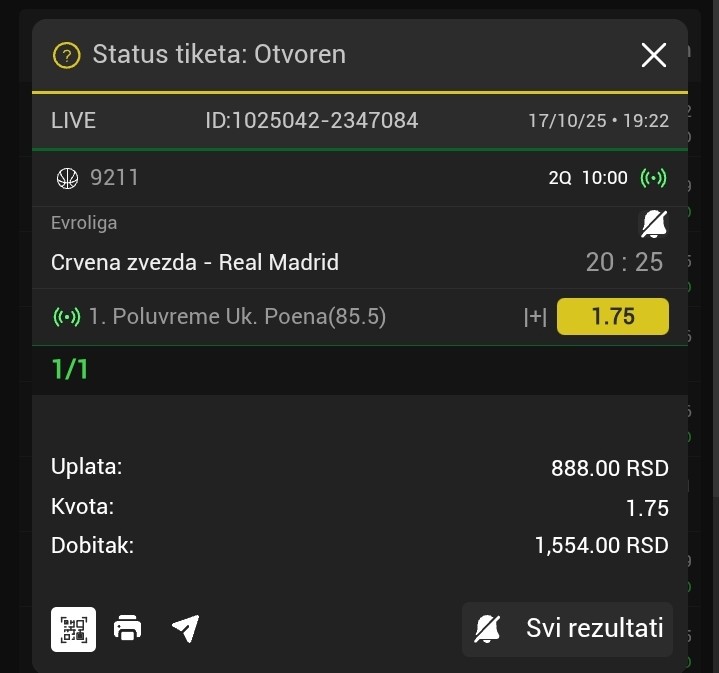Open the ticket status help icon
The width and height of the screenshot is (719, 673).
pyautogui.click(x=66, y=55)
